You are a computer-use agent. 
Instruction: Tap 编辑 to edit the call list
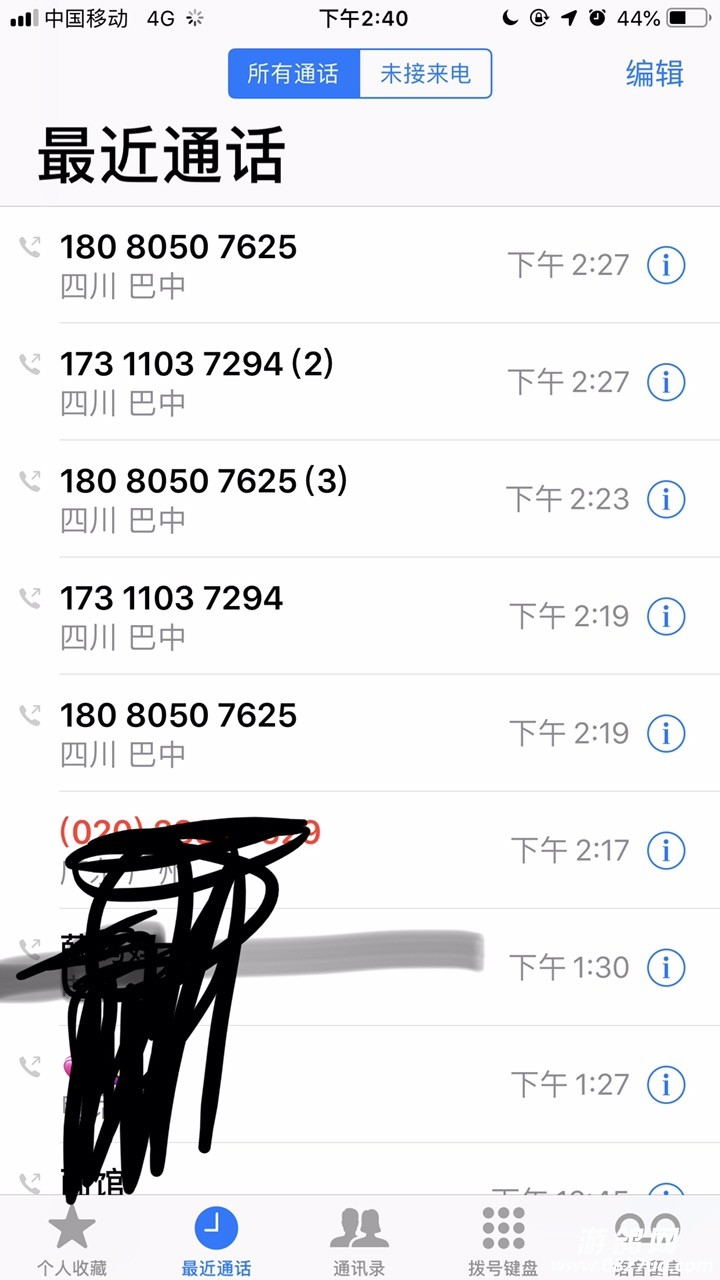[x=654, y=74]
